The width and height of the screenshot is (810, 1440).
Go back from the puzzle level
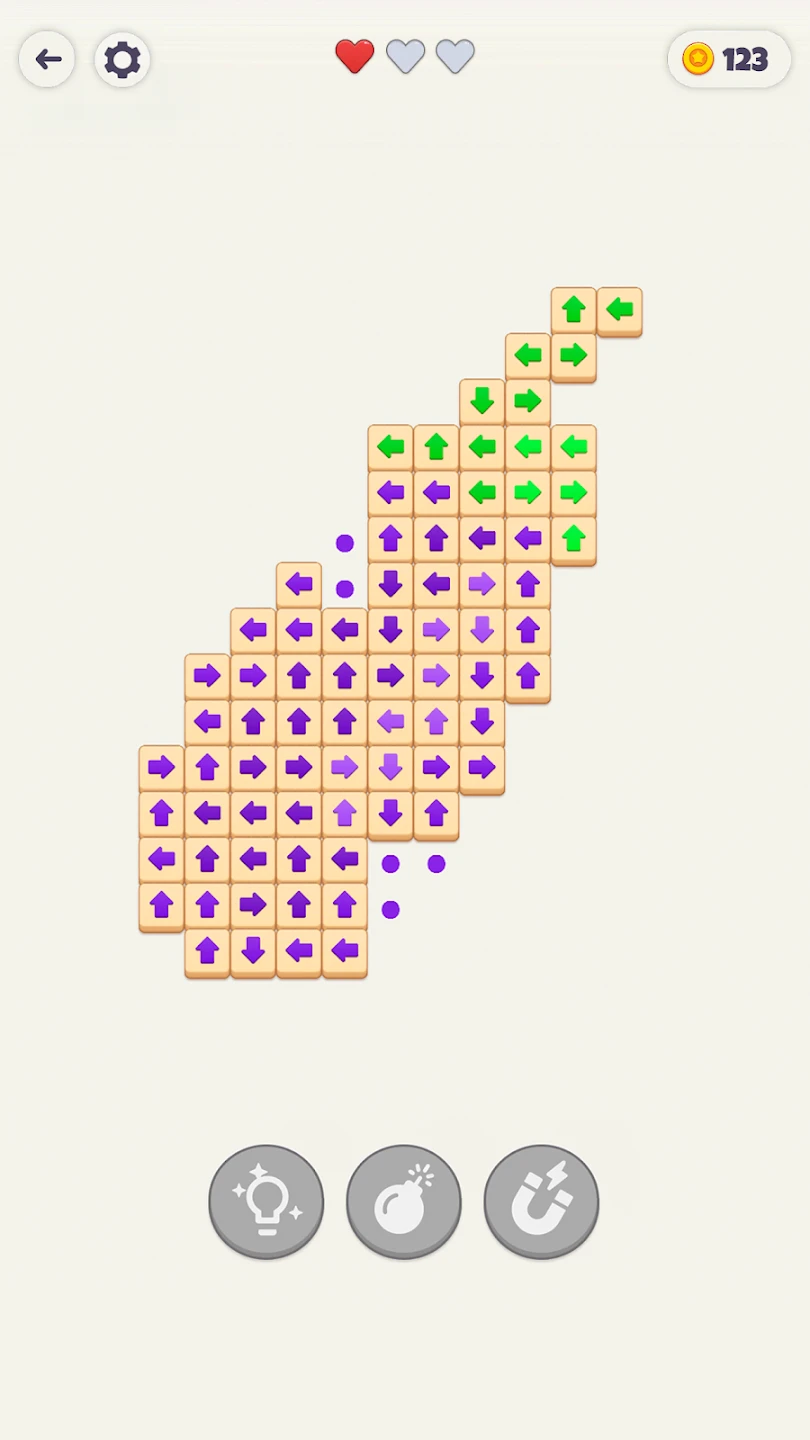[47, 59]
